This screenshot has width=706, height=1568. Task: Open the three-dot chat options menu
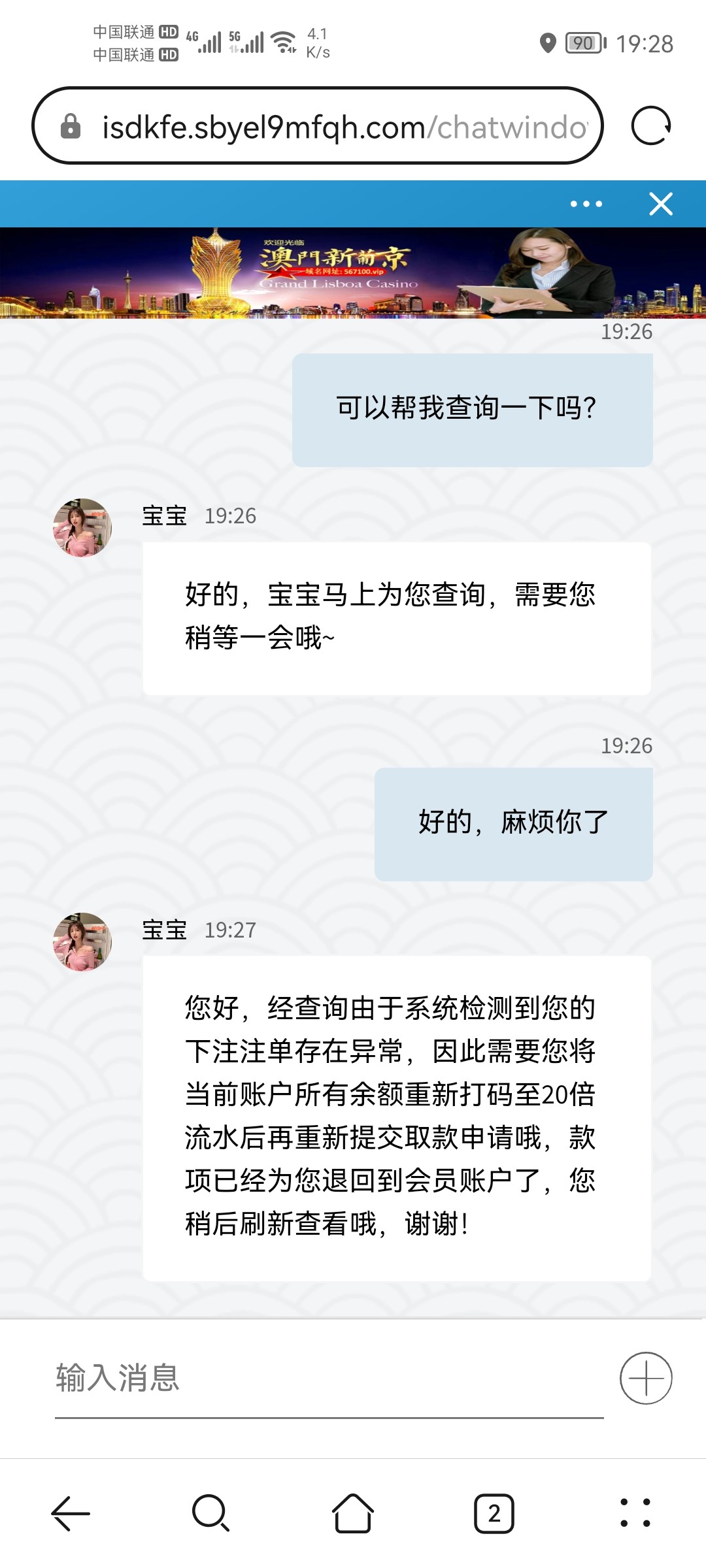pos(586,204)
